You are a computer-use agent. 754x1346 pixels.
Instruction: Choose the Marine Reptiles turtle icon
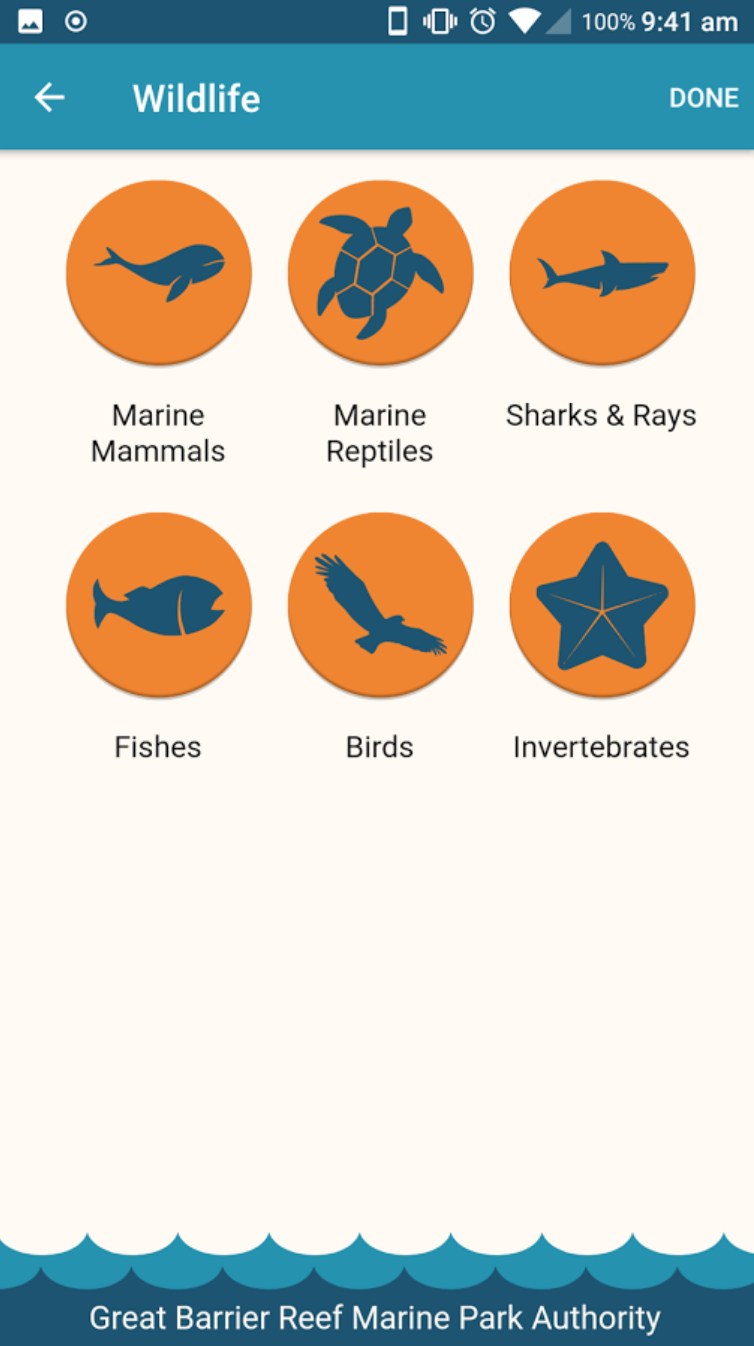380,272
